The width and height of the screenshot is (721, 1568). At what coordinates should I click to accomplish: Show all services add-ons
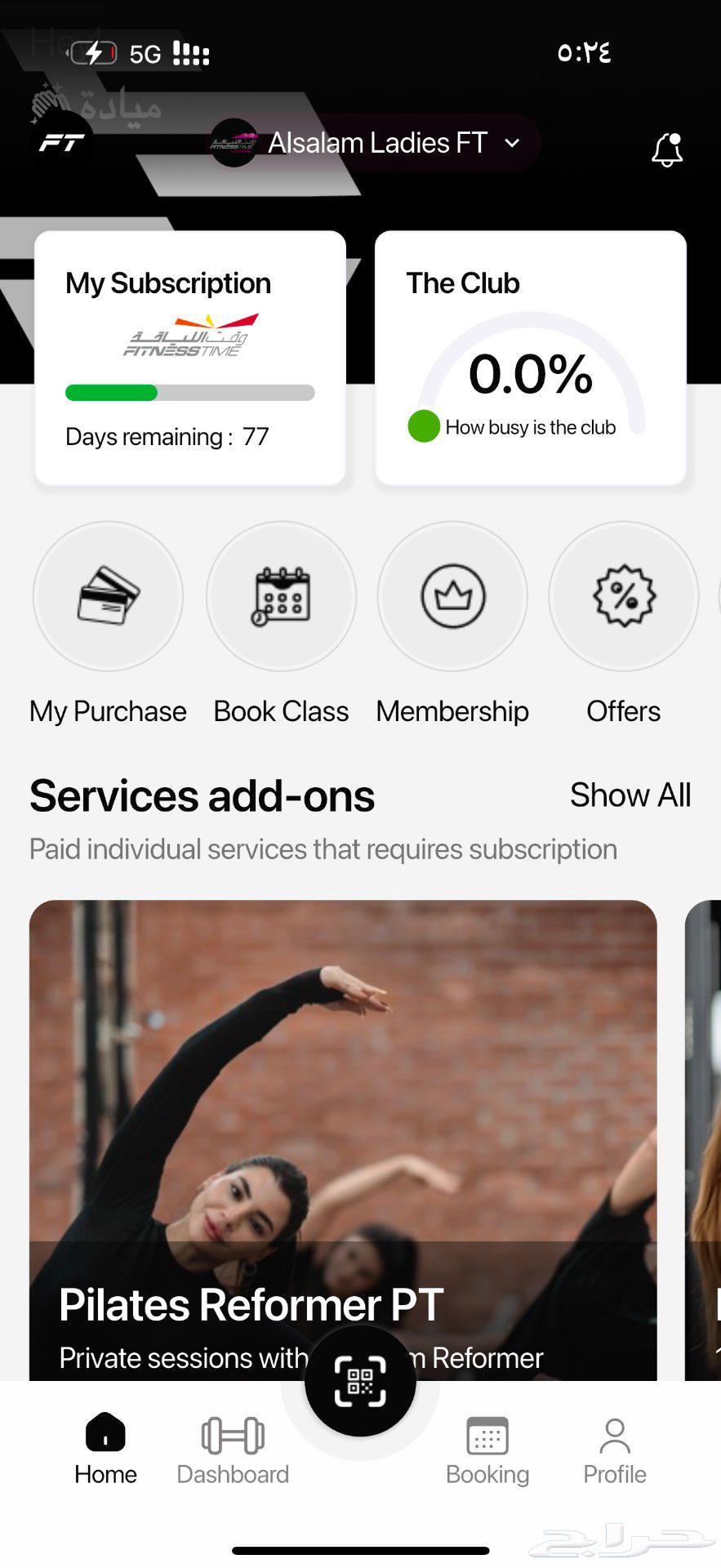630,795
